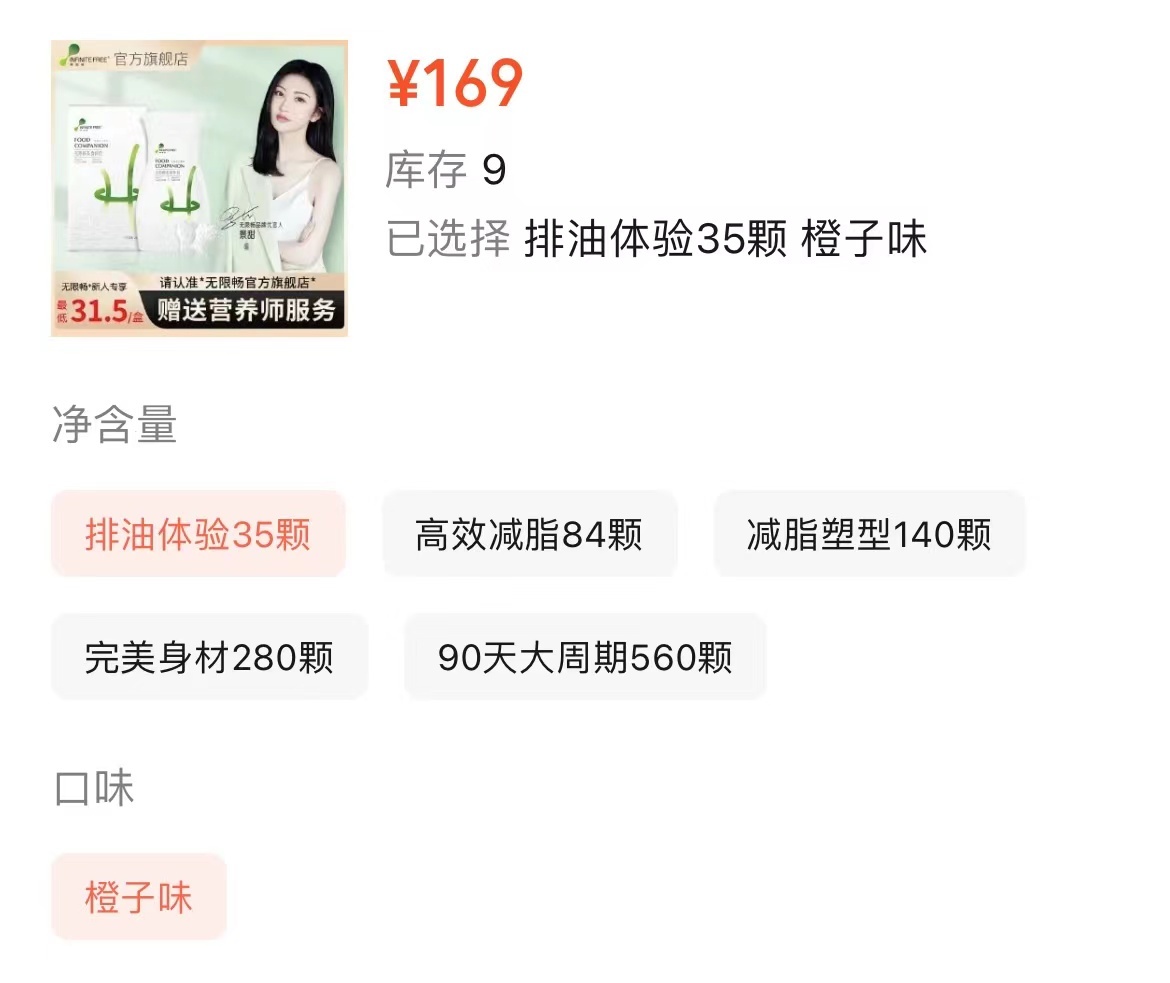Screen dimensions: 1170x983
Task: Tap the 橙子味 flavor chip
Action: point(139,896)
